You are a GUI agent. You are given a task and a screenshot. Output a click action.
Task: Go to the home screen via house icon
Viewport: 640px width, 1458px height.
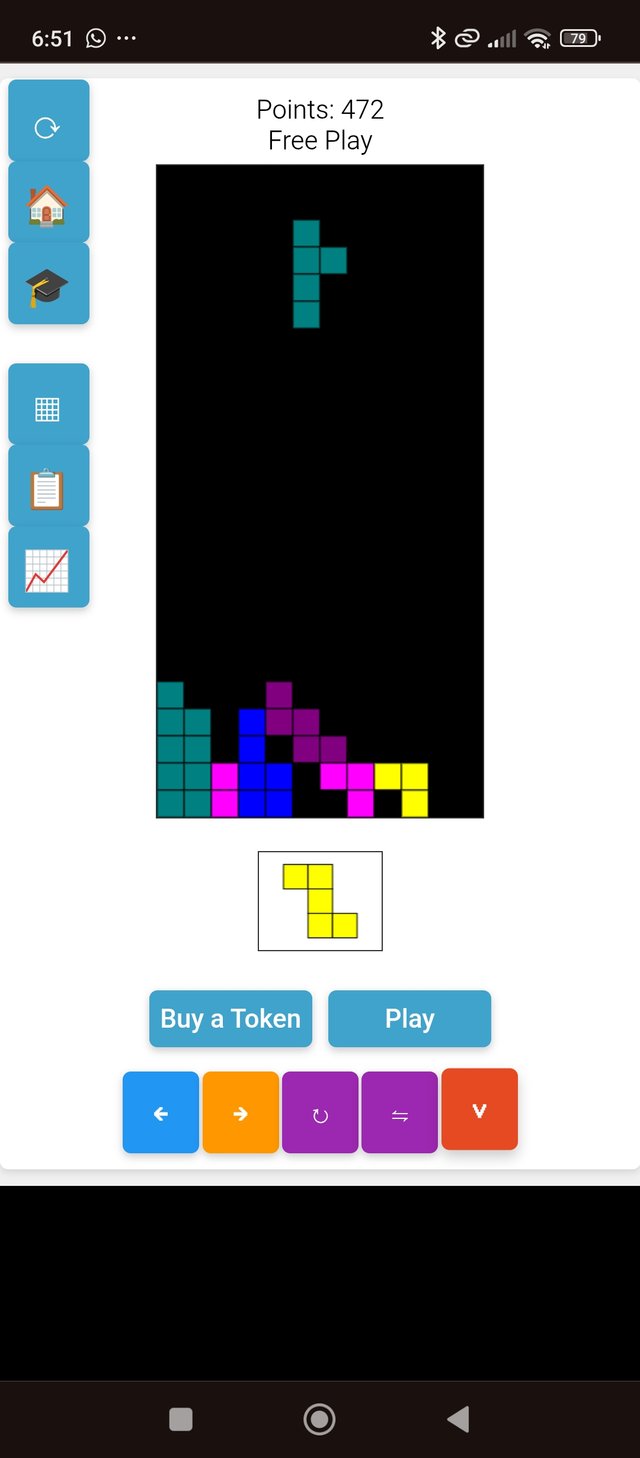[48, 203]
